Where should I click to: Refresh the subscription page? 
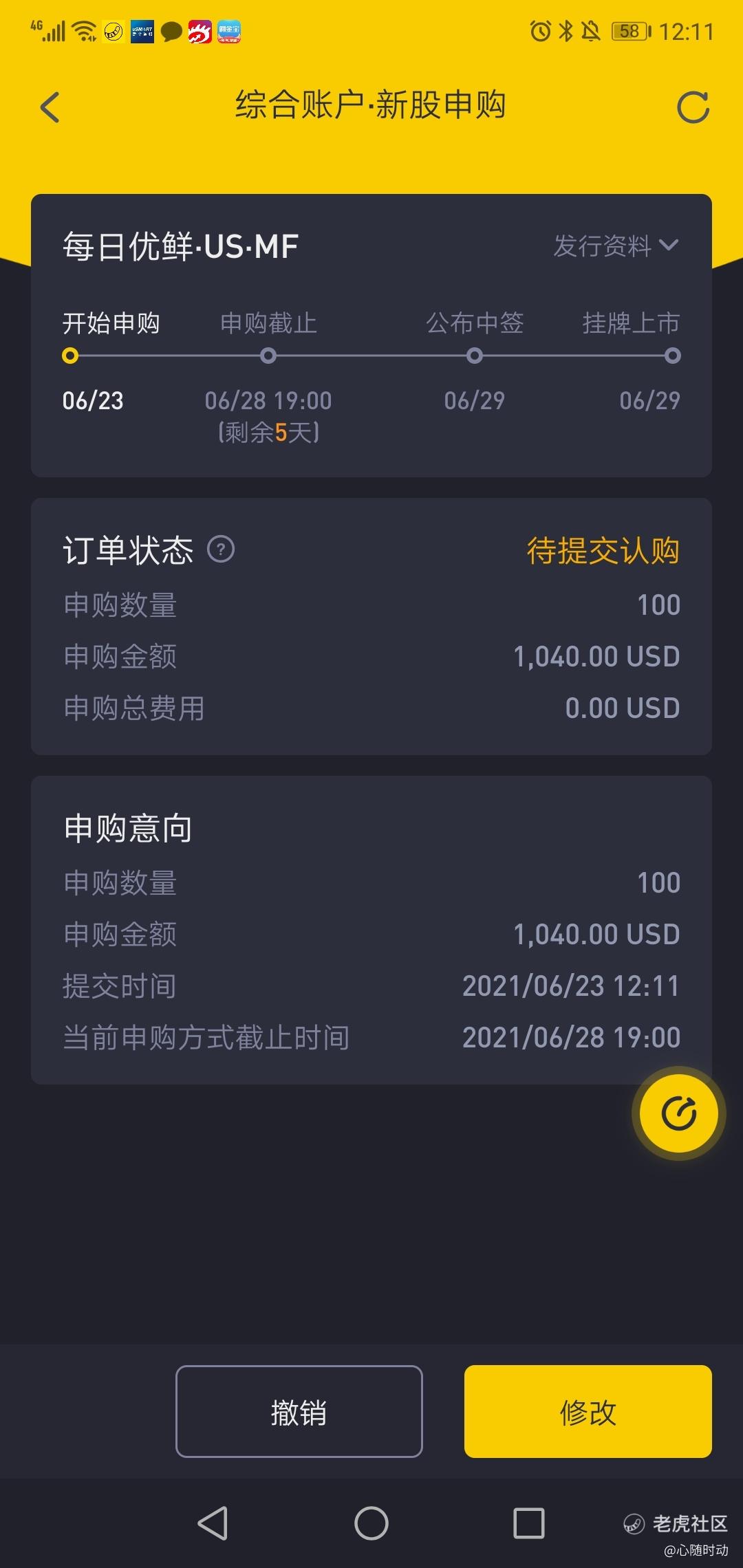pos(692,107)
